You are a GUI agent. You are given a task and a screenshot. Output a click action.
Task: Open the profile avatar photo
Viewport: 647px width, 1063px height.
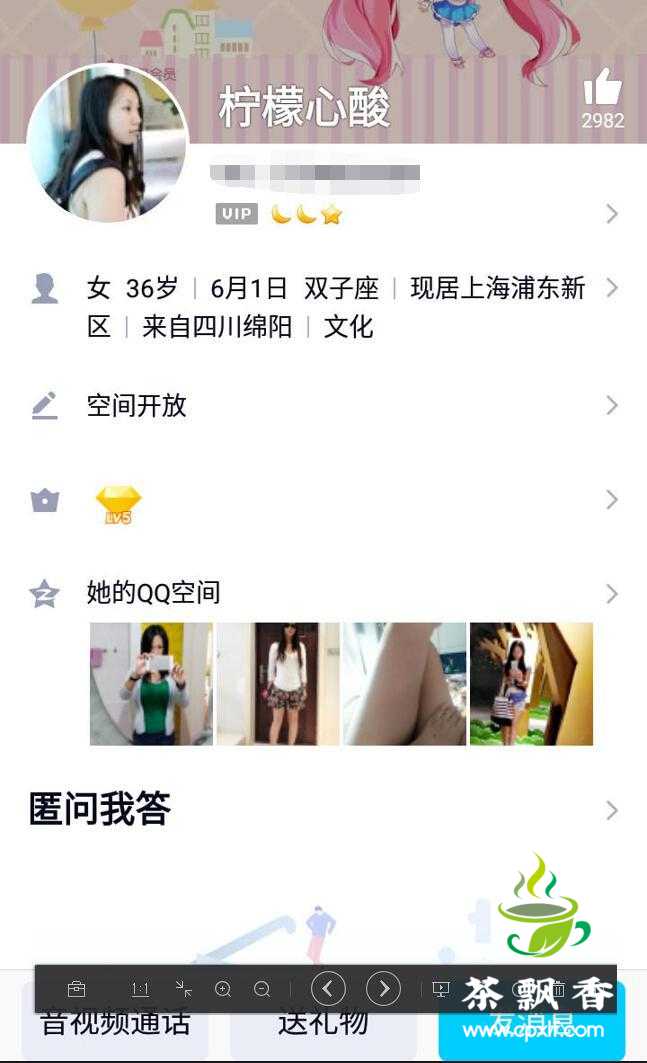[107, 144]
